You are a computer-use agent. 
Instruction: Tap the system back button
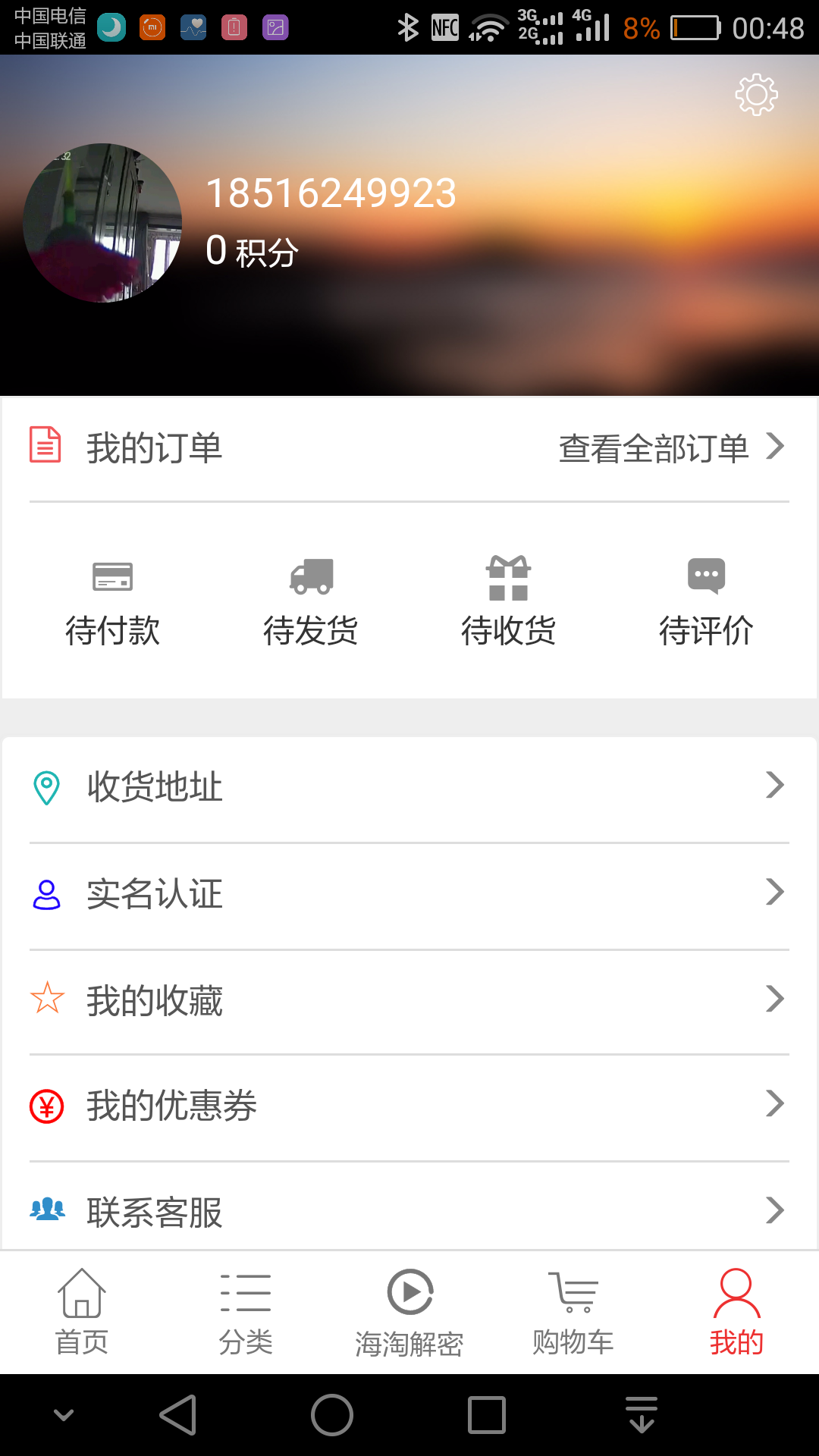(x=179, y=1415)
